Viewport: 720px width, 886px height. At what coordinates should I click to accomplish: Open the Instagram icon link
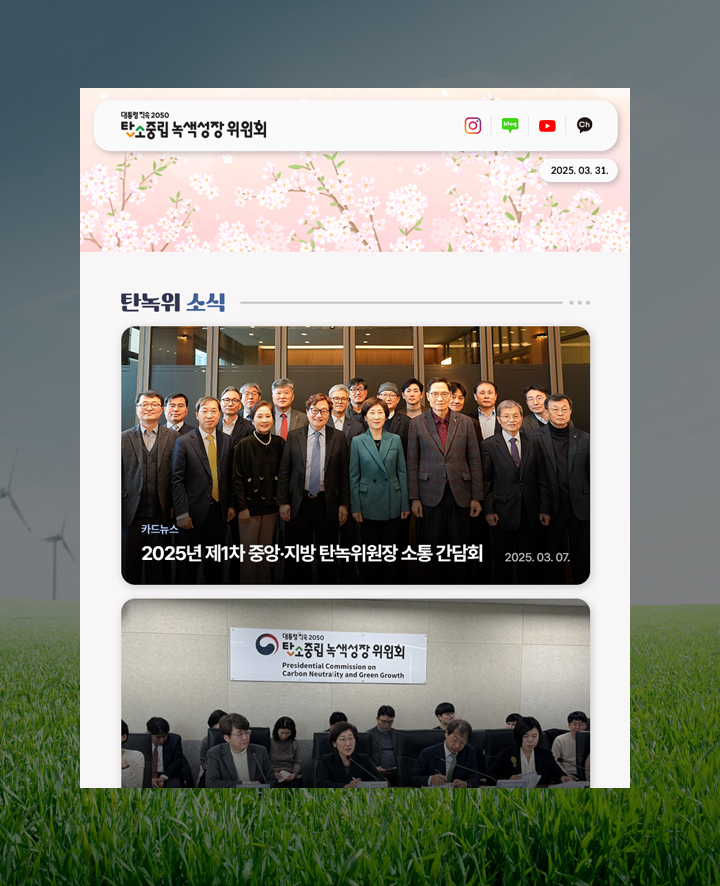473,125
